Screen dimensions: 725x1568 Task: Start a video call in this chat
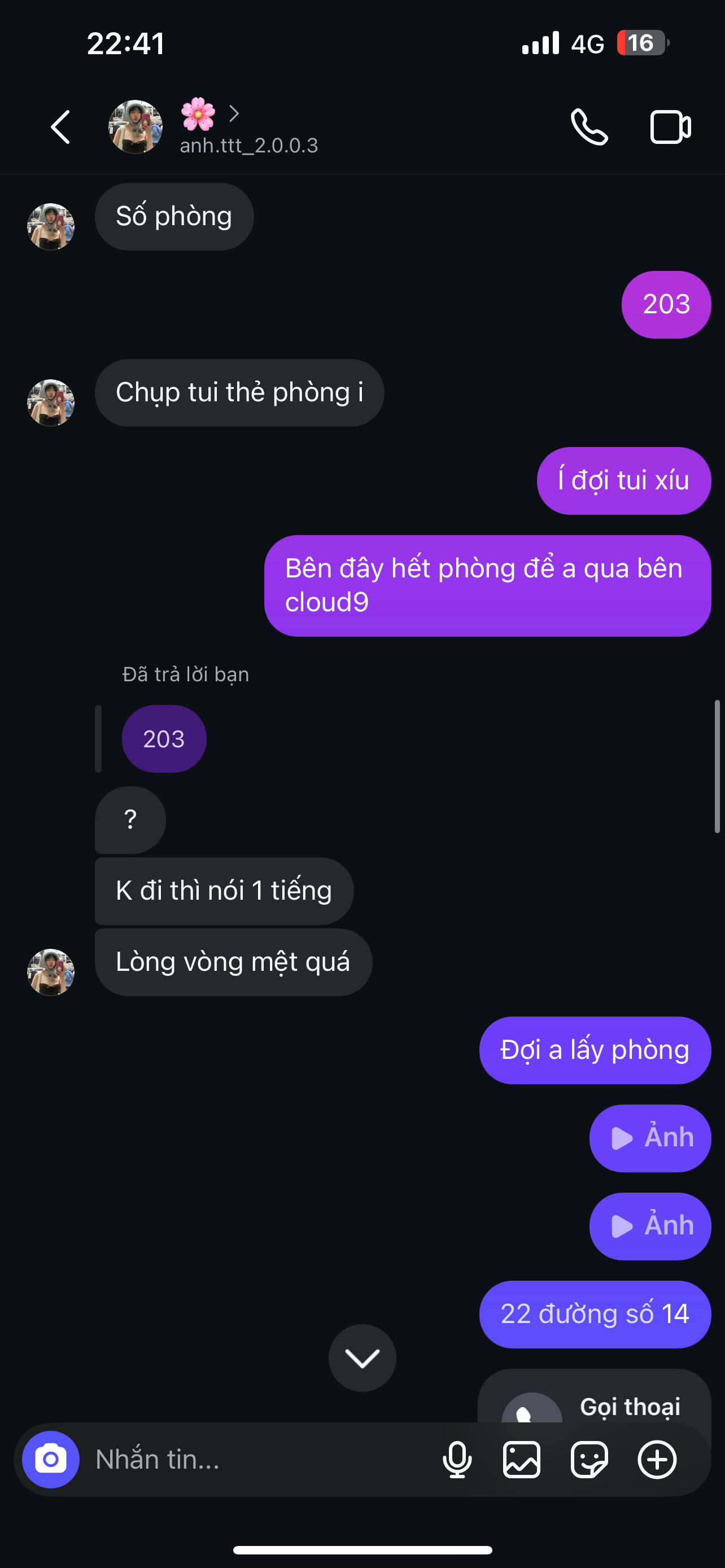[670, 127]
